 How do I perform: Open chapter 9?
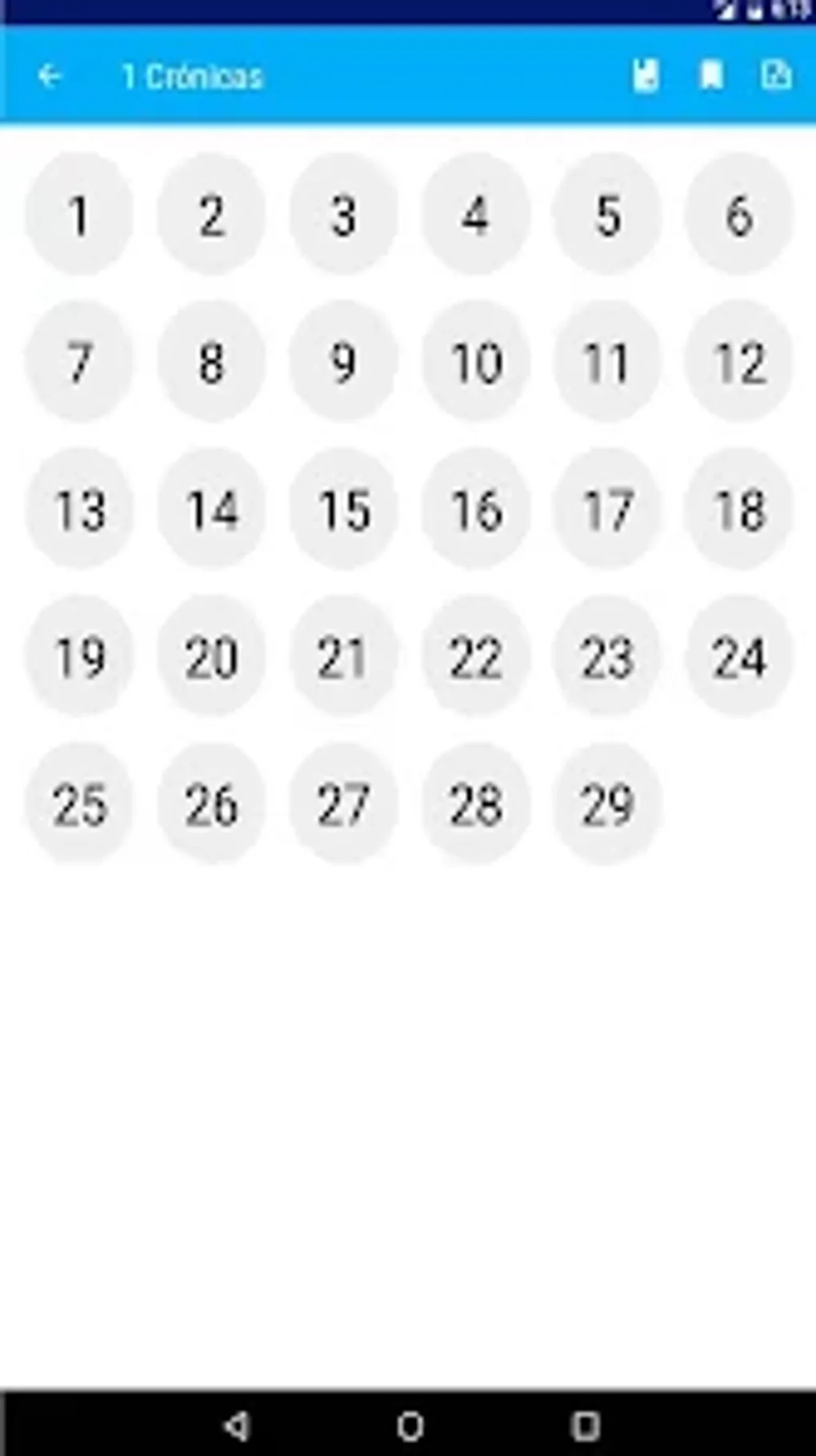point(343,362)
